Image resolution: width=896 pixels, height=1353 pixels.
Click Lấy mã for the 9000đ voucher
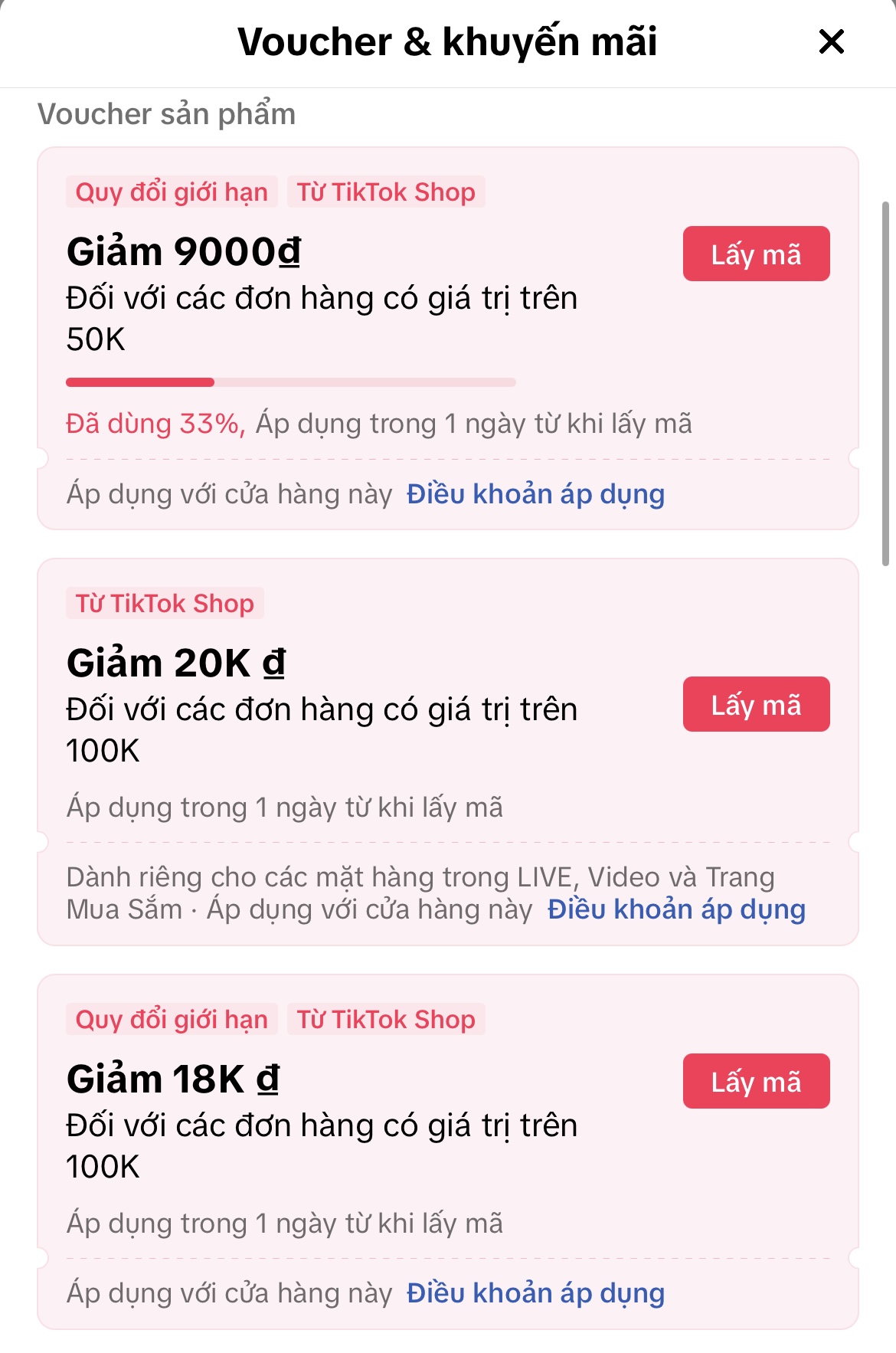pyautogui.click(x=755, y=254)
